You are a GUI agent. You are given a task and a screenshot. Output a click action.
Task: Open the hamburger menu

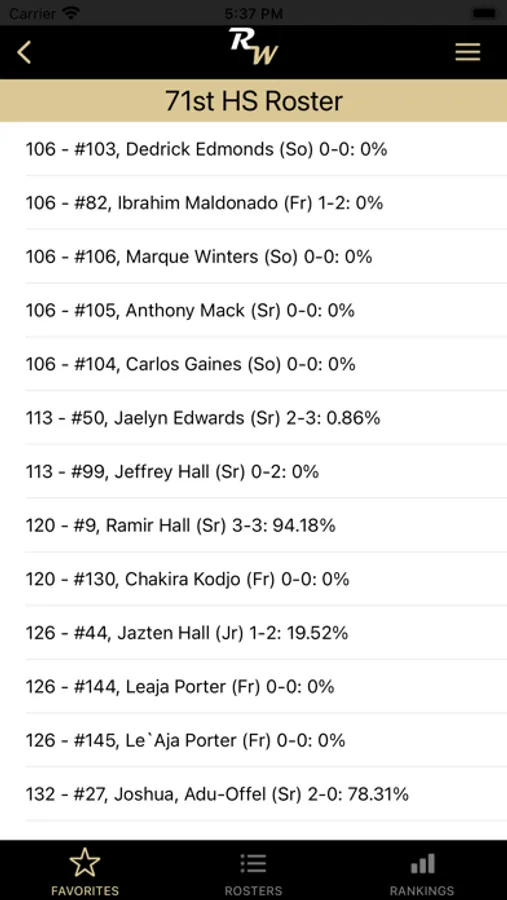click(x=467, y=52)
